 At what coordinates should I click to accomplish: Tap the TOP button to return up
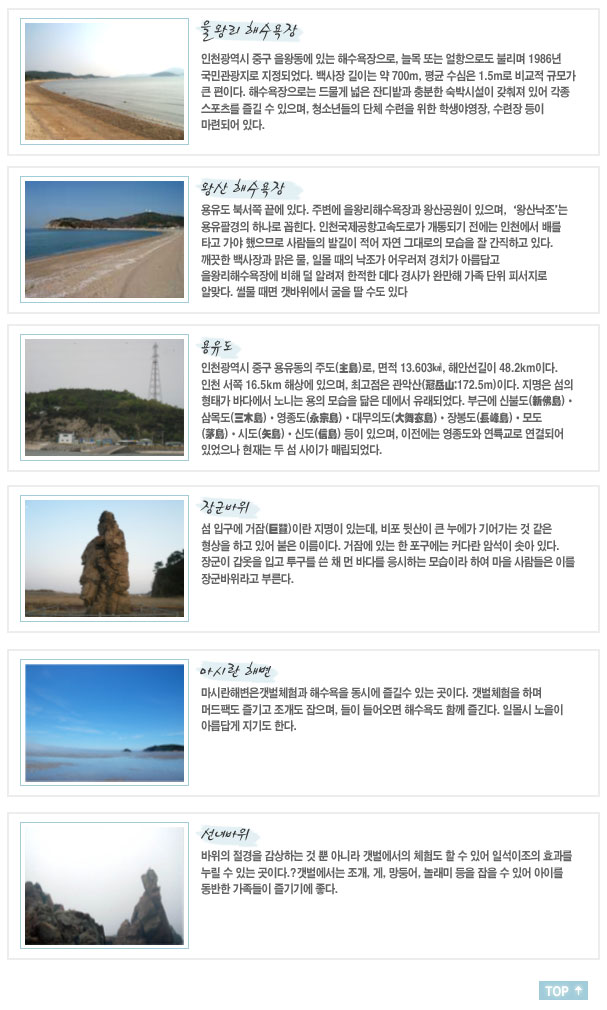click(564, 990)
